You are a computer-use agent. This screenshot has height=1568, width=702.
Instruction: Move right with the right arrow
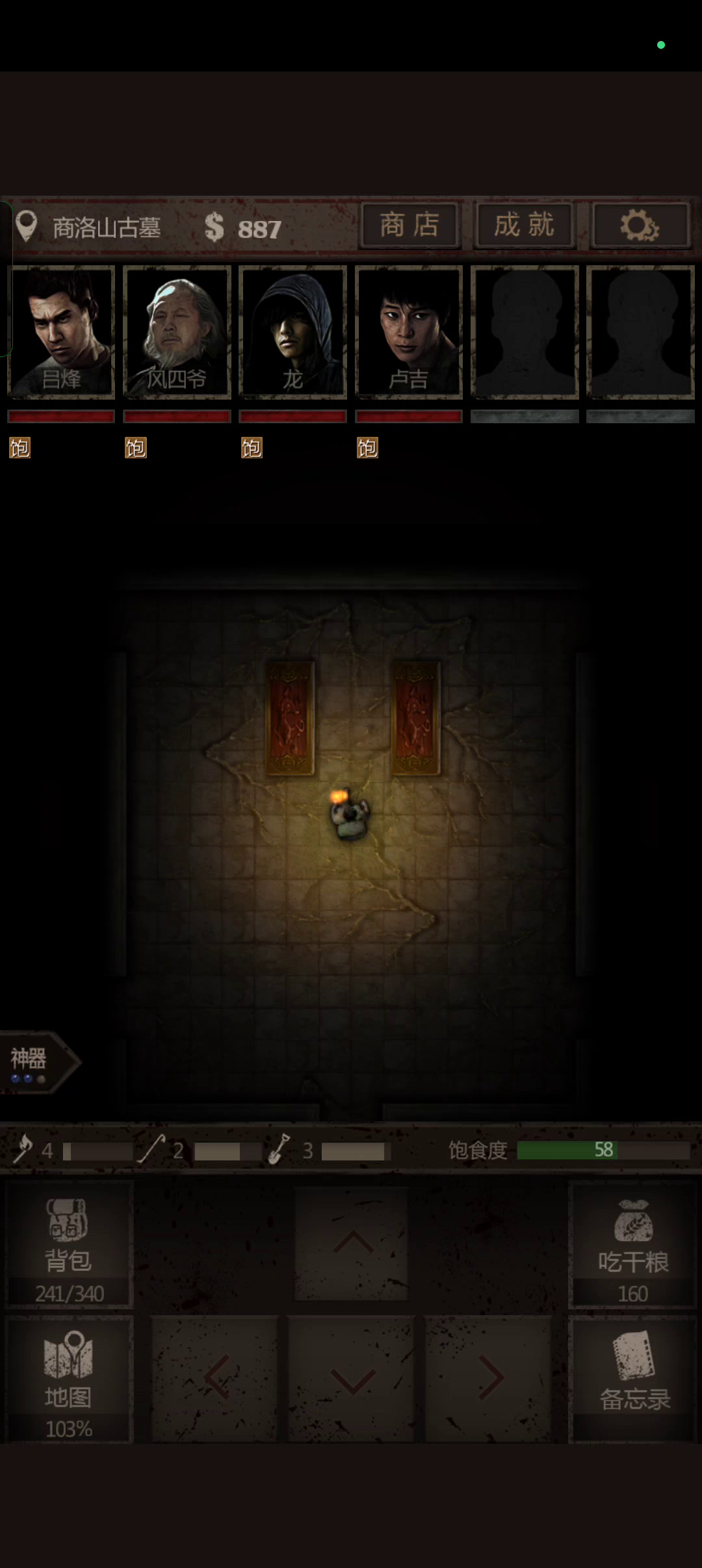488,1378
